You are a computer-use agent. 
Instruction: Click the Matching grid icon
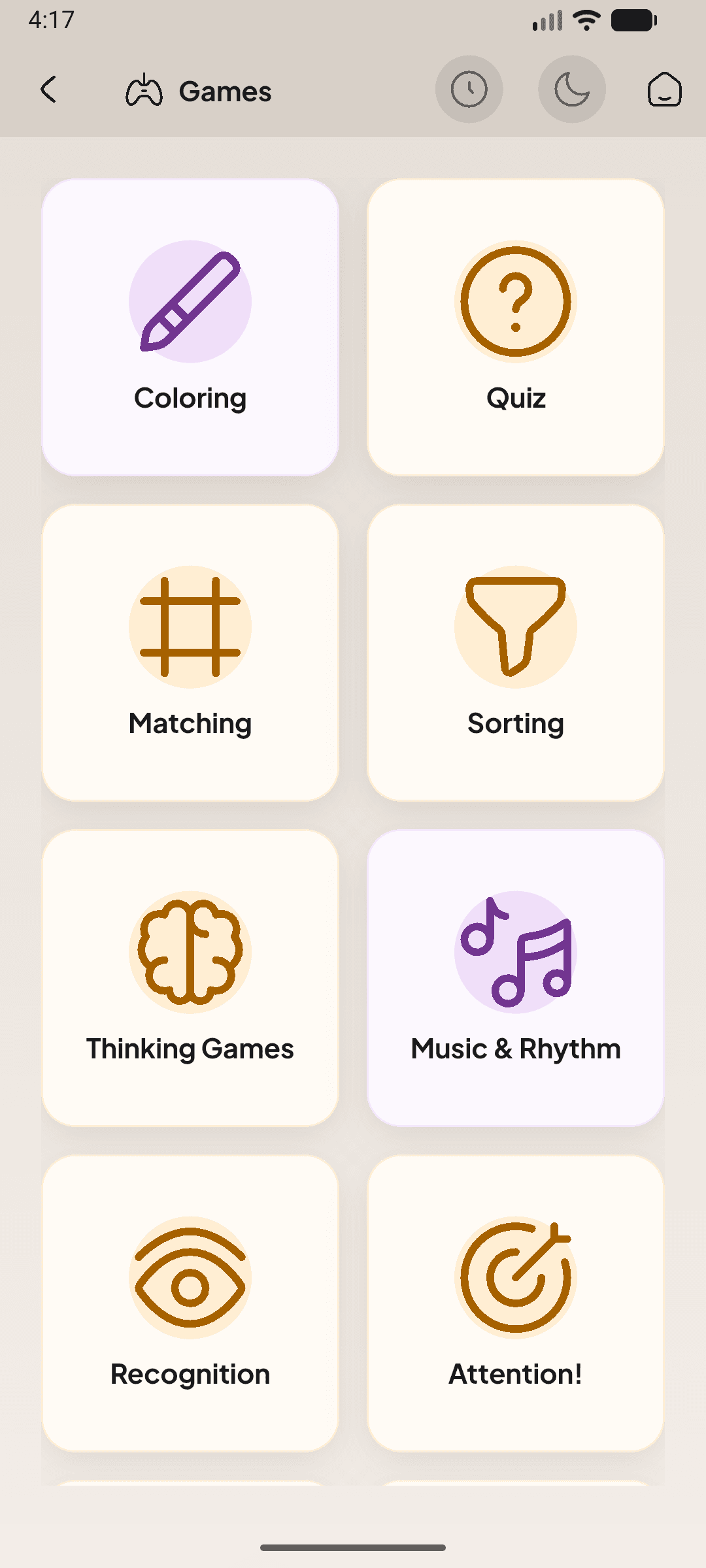tap(190, 626)
